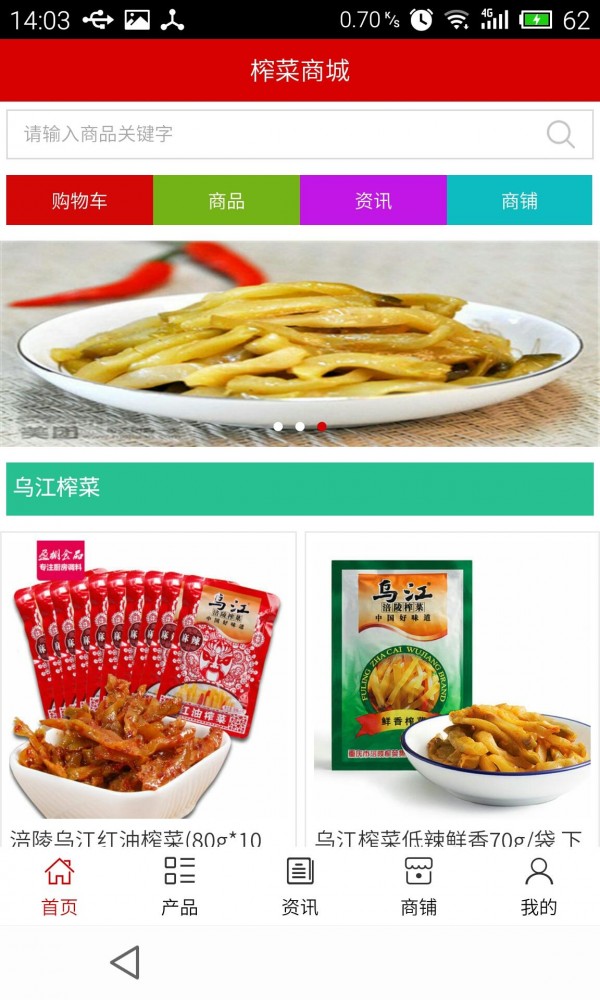Viewport: 600px width, 1000px height.
Task: Open the 涪陵乌江红油榨菜 product card
Action: point(148,690)
